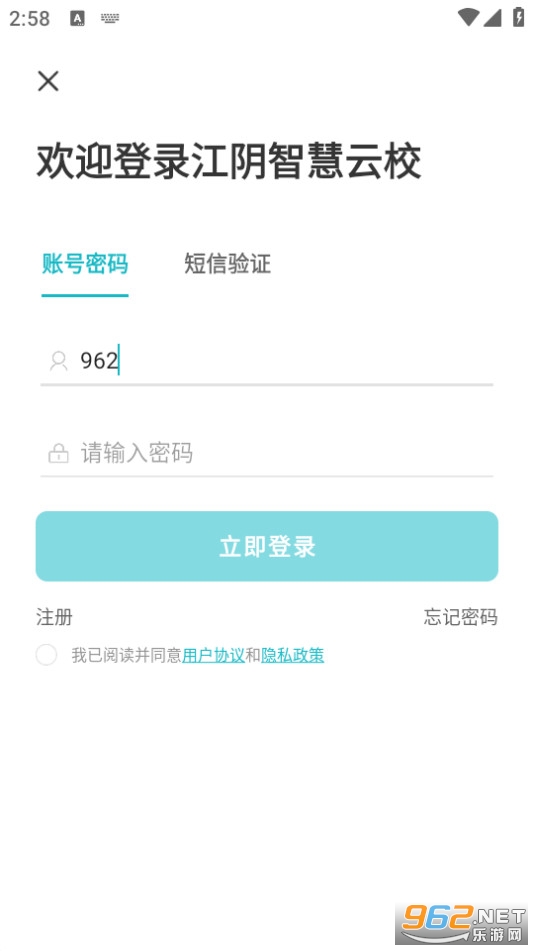534x951 pixels.
Task: Switch to the 短信验证 tab
Action: tap(228, 264)
